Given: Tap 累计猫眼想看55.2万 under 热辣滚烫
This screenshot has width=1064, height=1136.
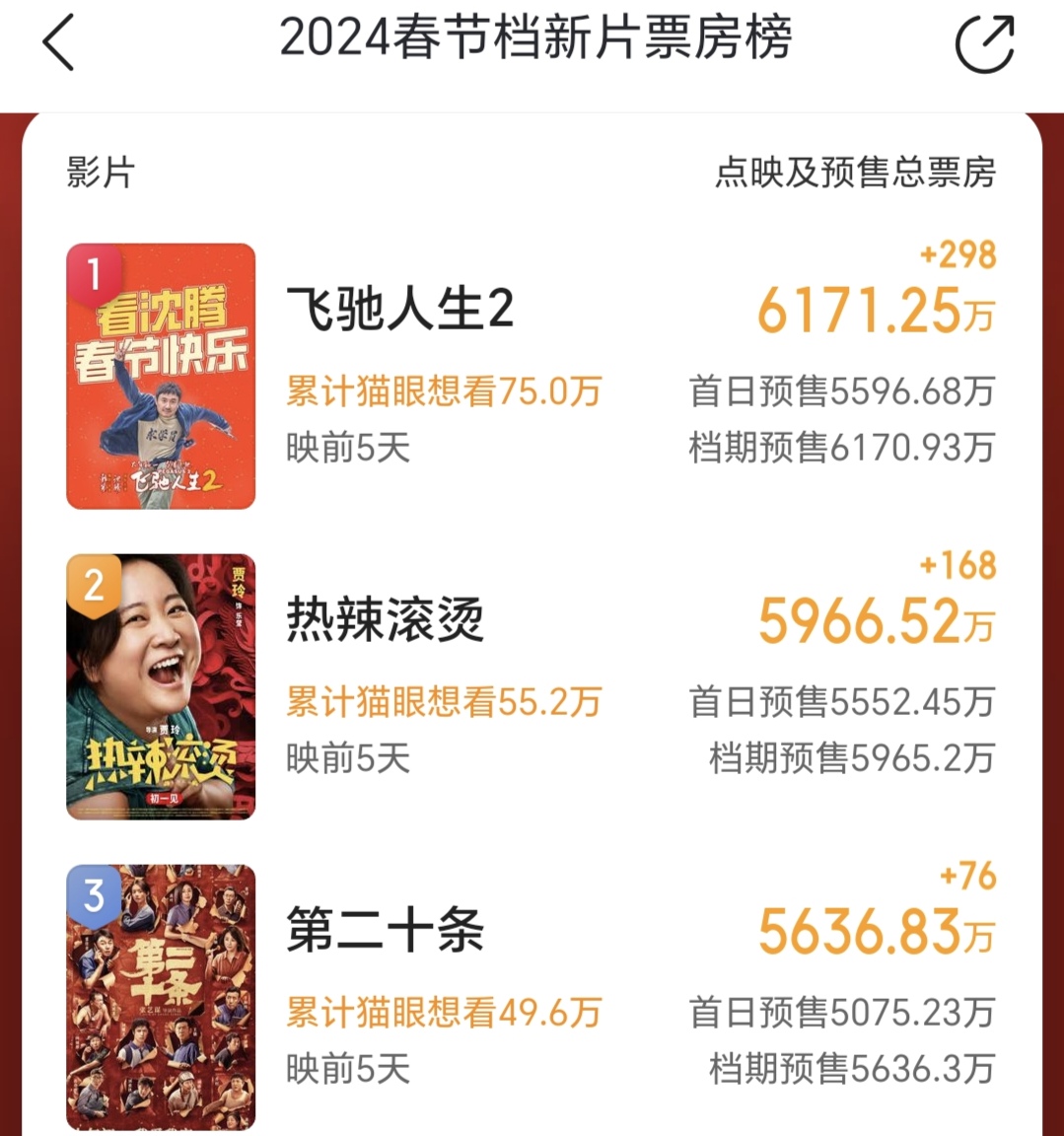Looking at the screenshot, I should (x=445, y=702).
